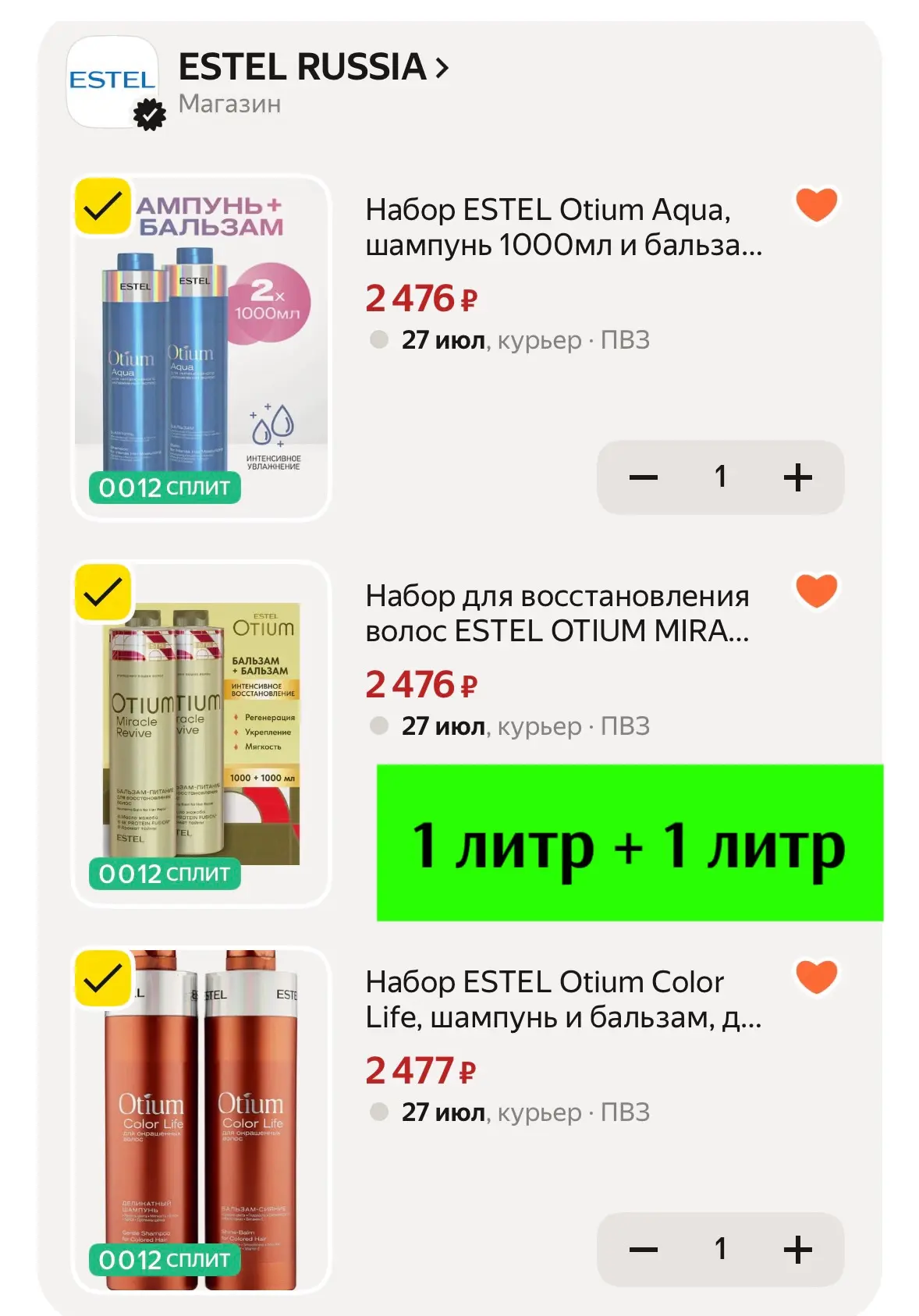Increase quantity of Otium Aqua set
The image size is (919, 1316).
pos(797,477)
